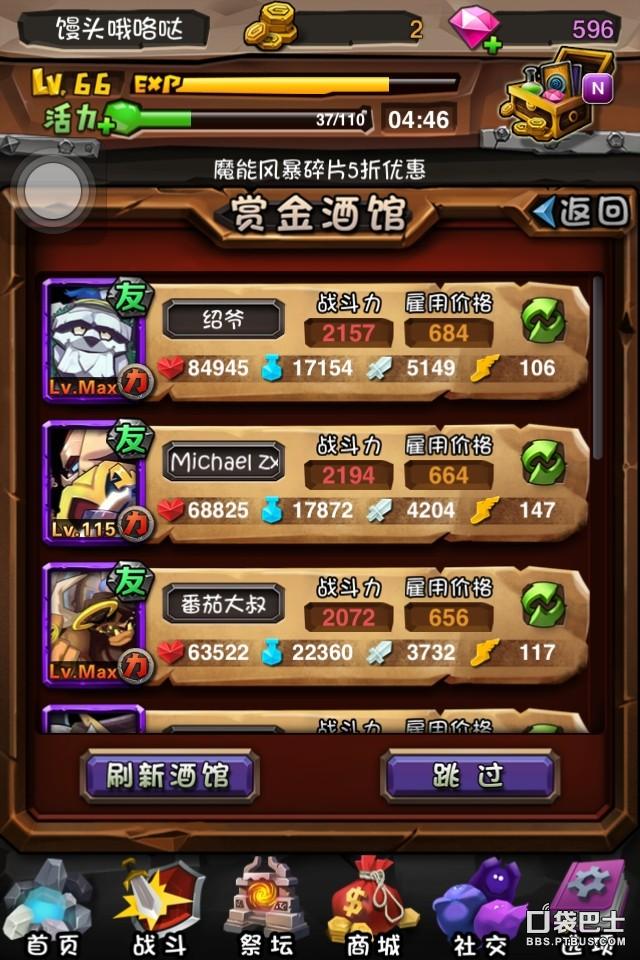
Task: Open the 商城 shop tab
Action: tap(371, 907)
